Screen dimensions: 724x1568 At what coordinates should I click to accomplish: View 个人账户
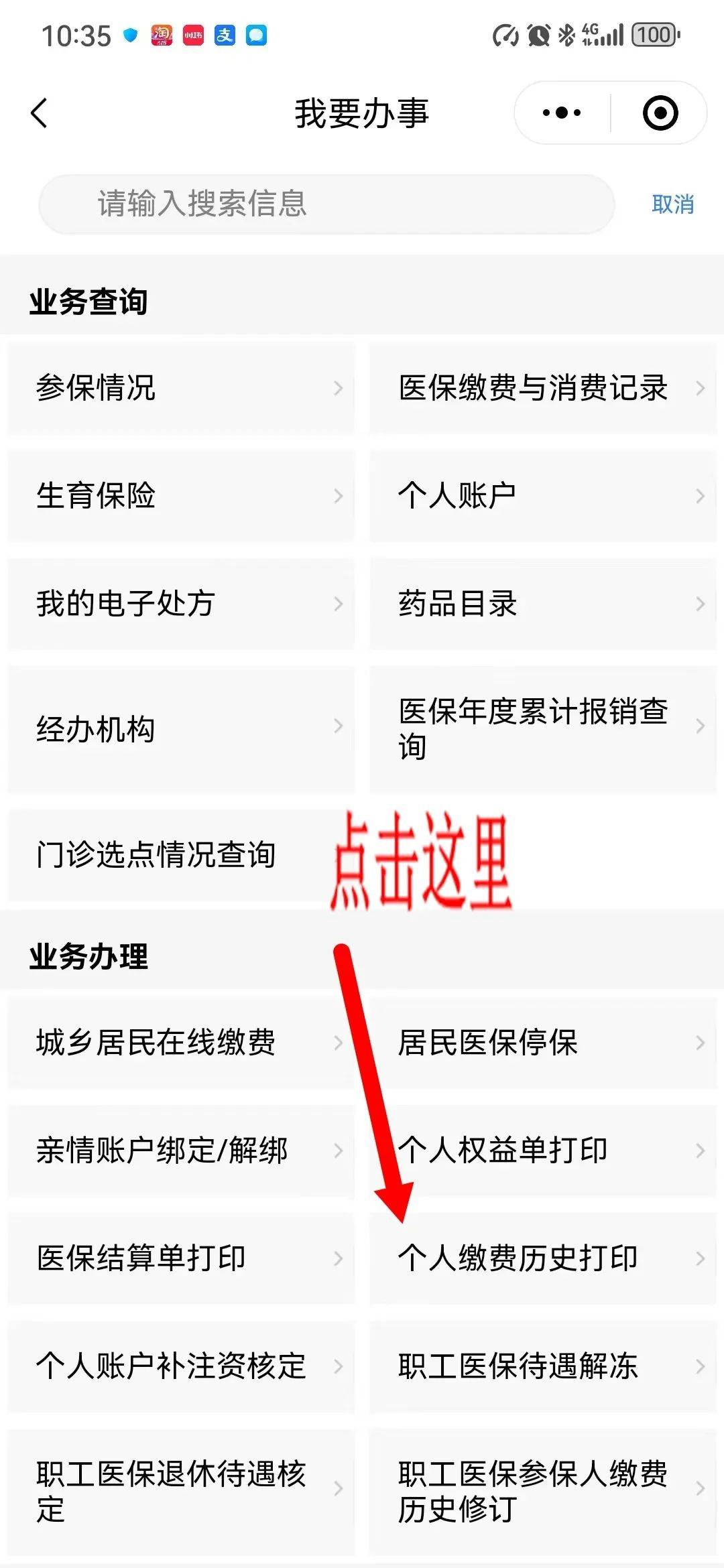pos(543,496)
